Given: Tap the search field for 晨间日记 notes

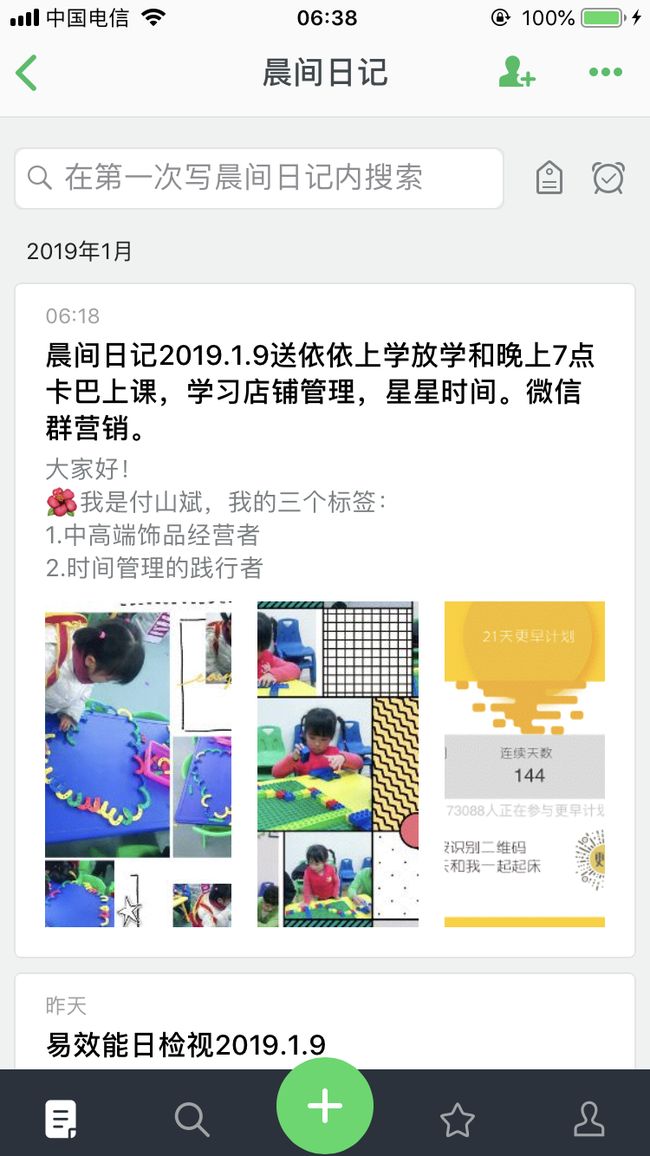Looking at the screenshot, I should point(259,178).
